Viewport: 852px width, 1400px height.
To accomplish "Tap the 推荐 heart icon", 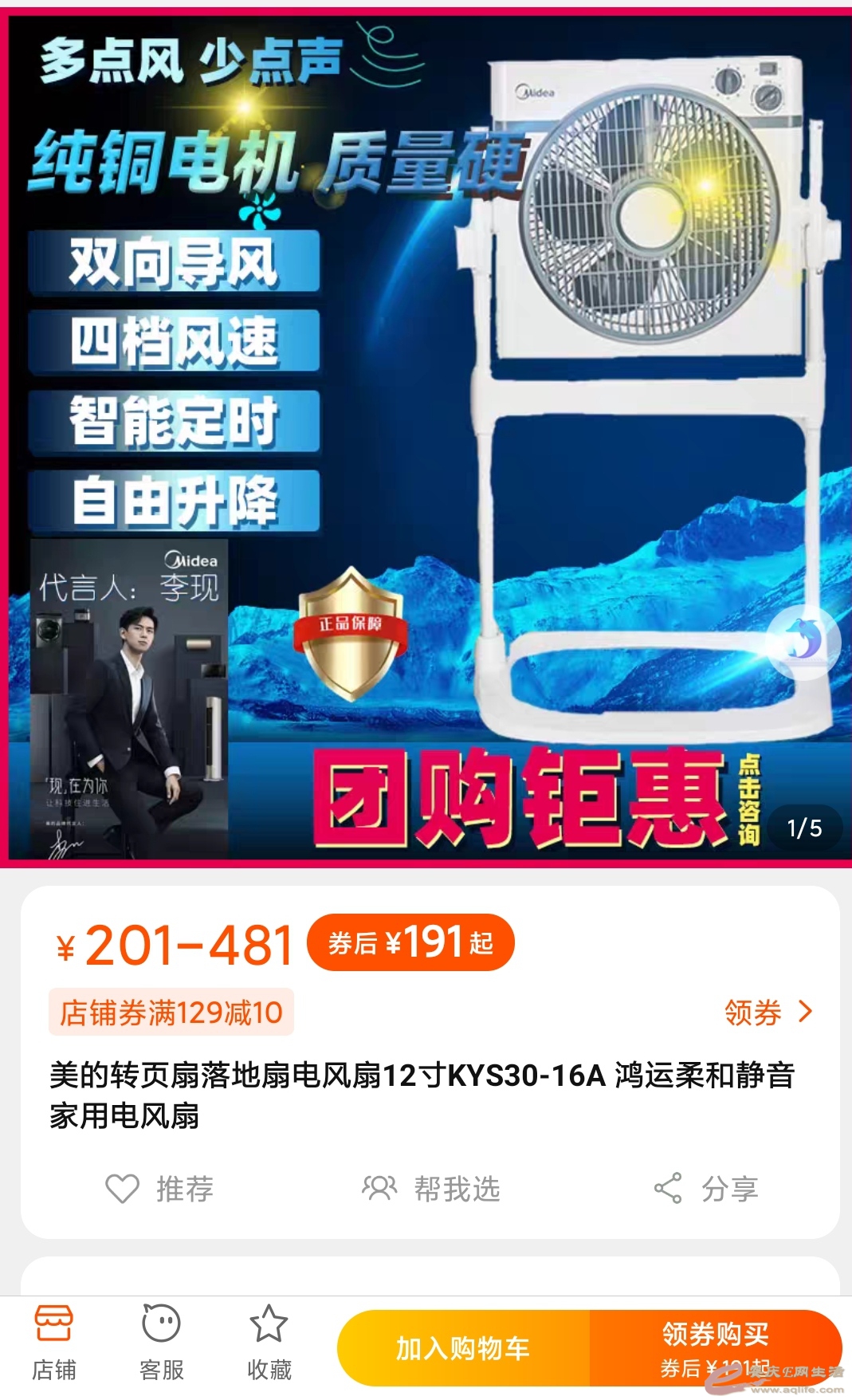I will [x=123, y=1189].
